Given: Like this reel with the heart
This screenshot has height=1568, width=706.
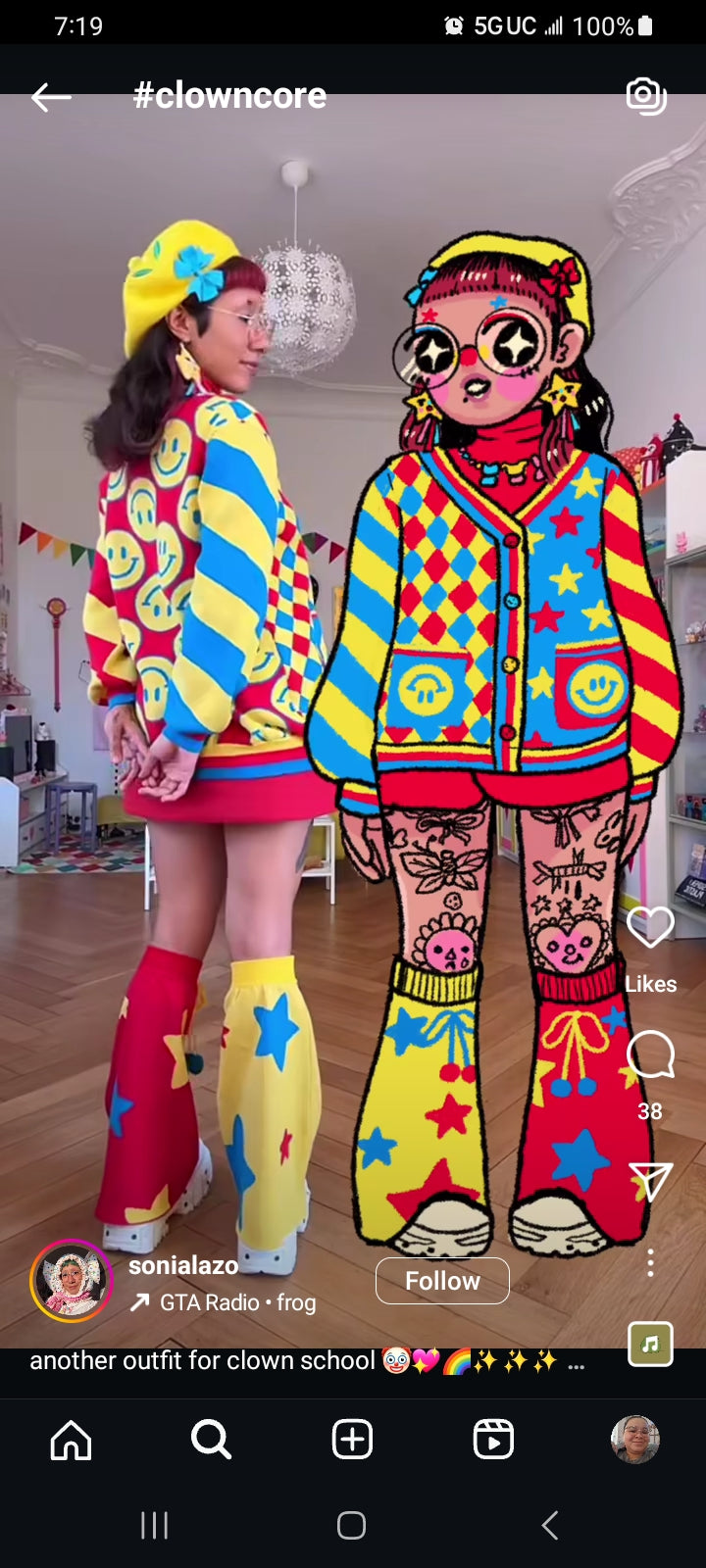Looking at the screenshot, I should pos(650,927).
